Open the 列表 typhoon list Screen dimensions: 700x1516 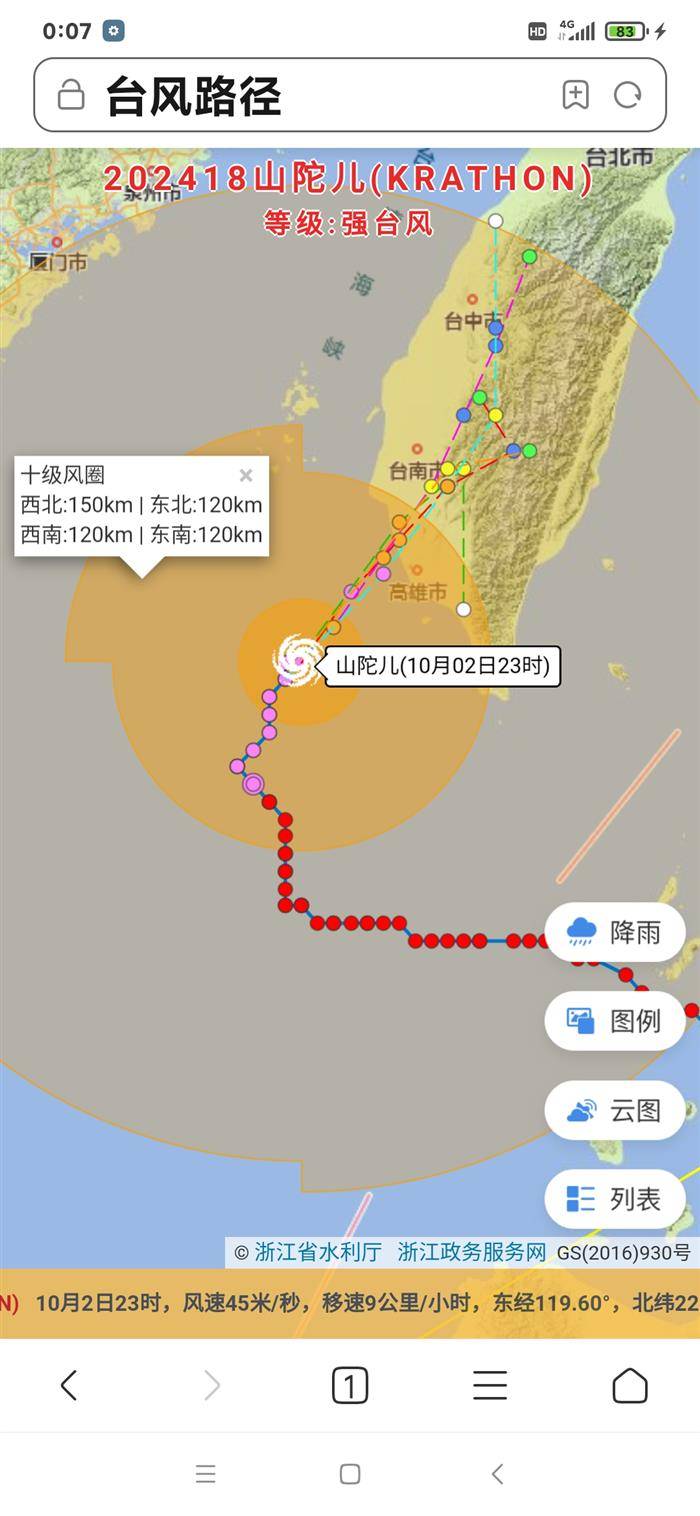point(615,1199)
